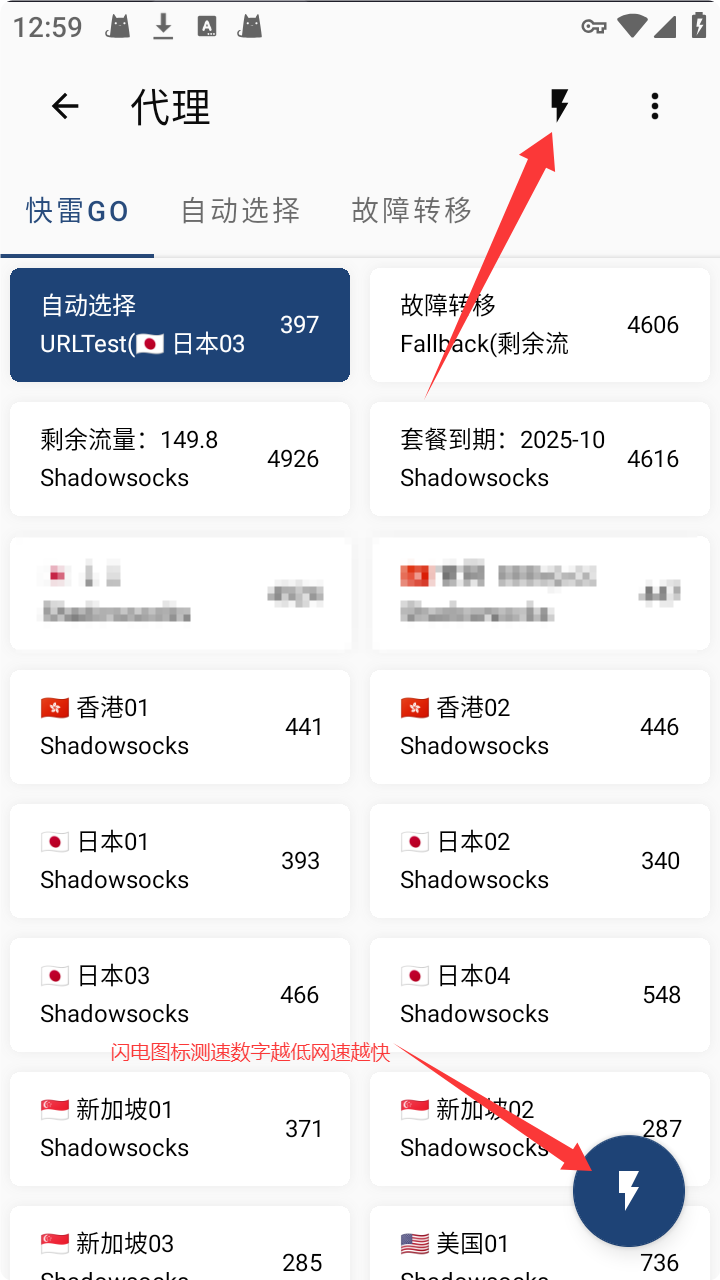Select the 日本04 proxy node

[x=540, y=995]
